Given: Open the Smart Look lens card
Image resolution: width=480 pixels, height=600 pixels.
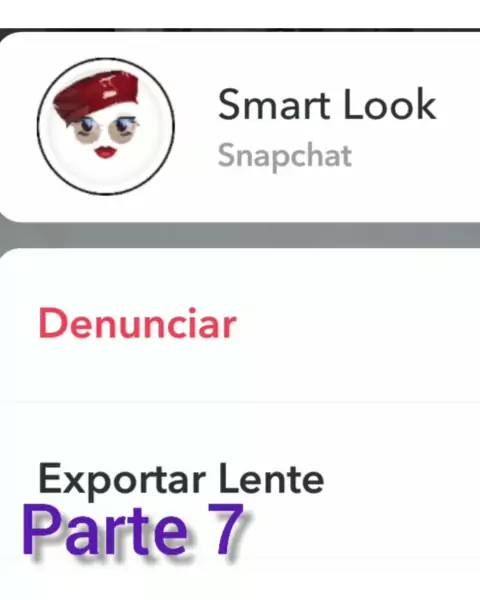Looking at the screenshot, I should point(240,127).
